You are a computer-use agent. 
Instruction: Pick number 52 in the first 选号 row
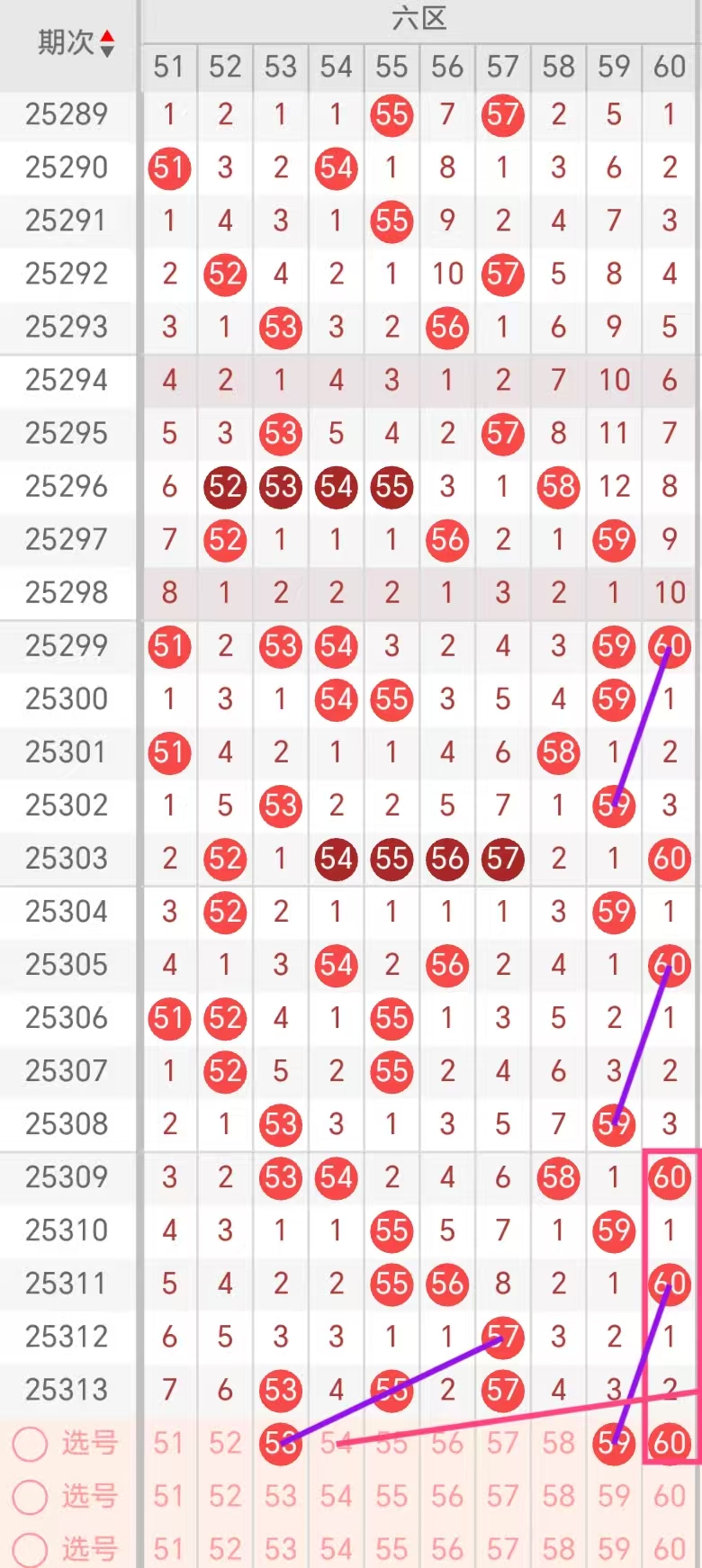225,1443
